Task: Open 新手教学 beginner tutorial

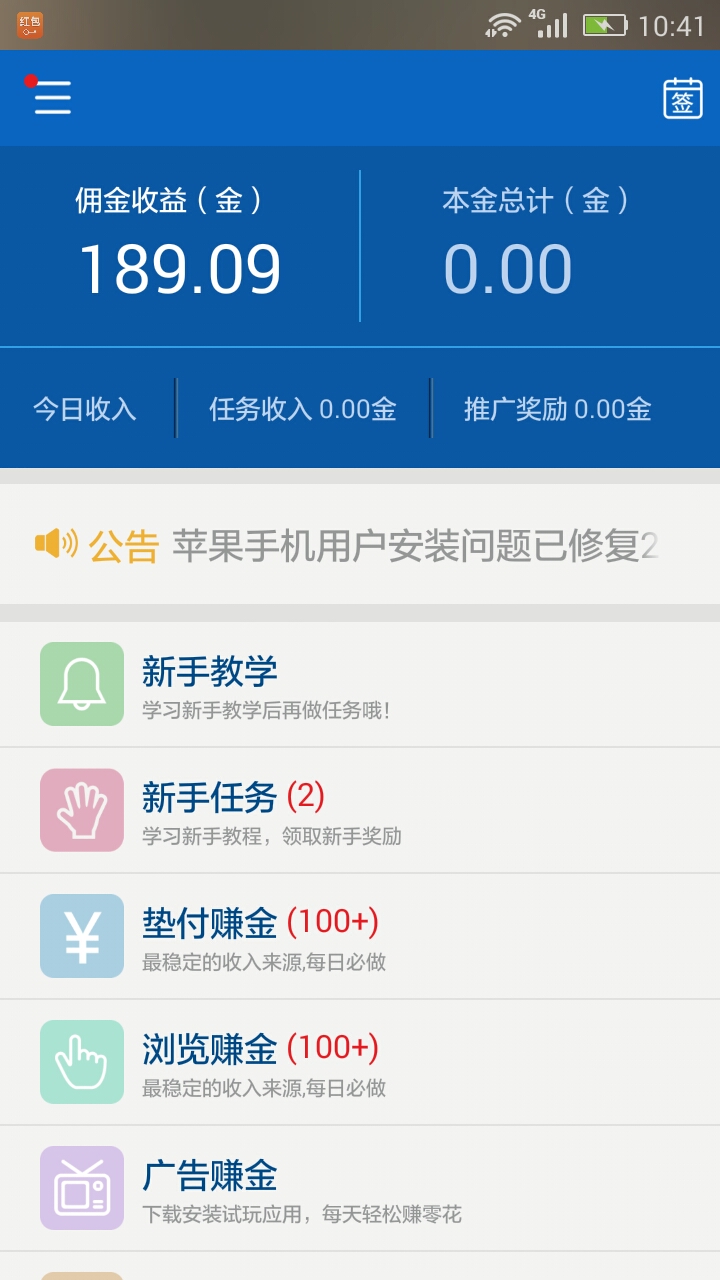Action: pyautogui.click(x=360, y=684)
